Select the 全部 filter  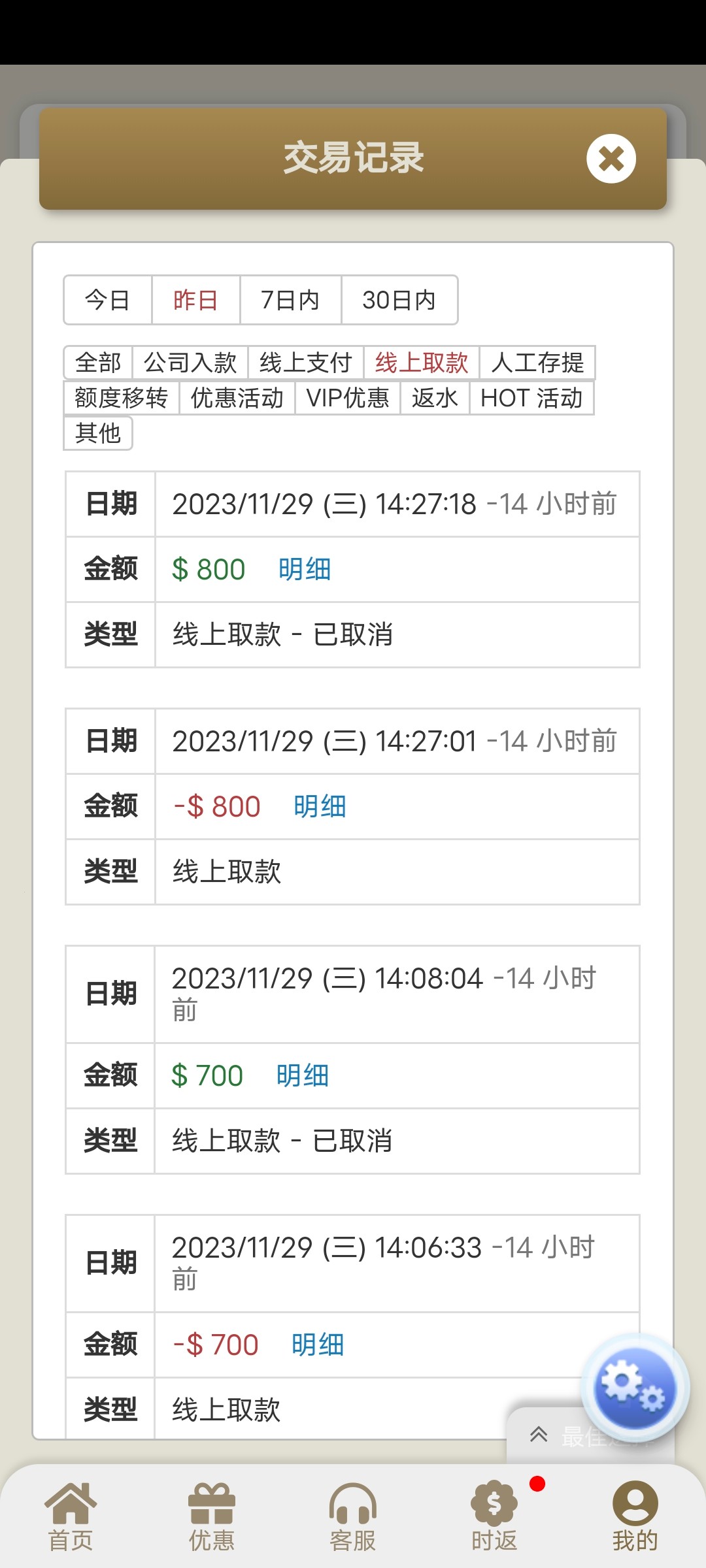[97, 363]
